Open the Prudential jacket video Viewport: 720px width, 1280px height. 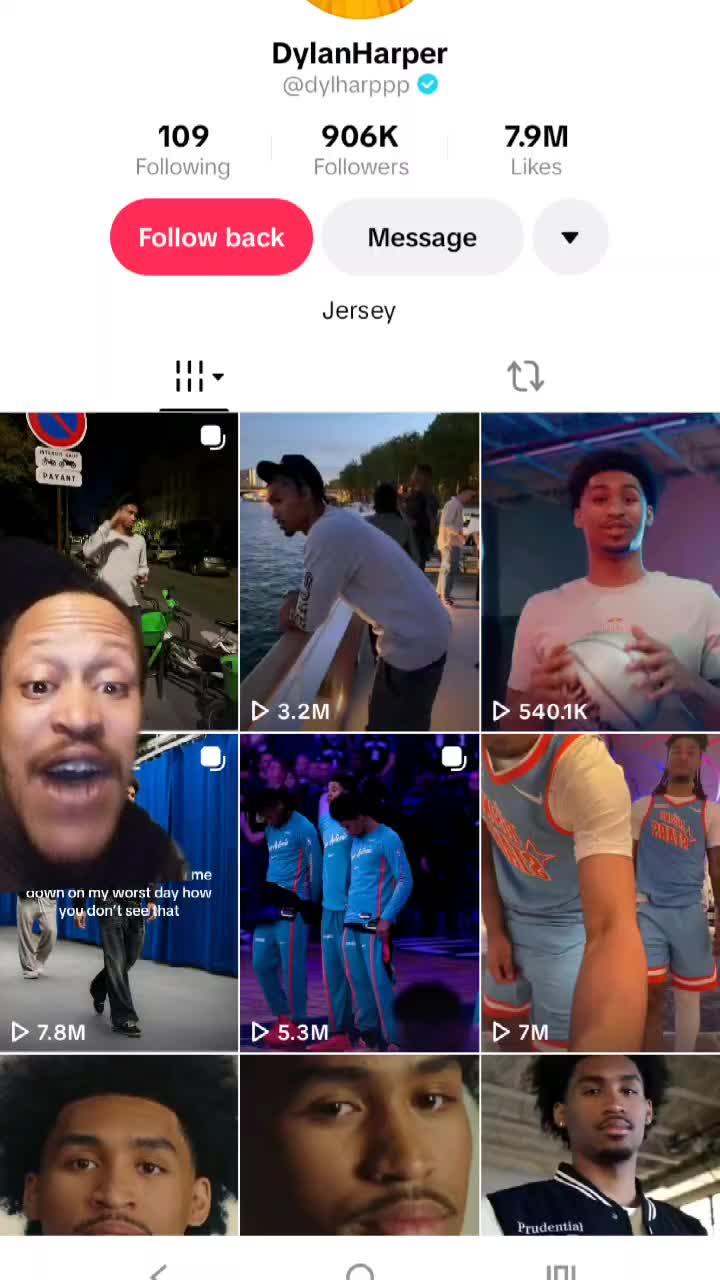click(601, 1146)
